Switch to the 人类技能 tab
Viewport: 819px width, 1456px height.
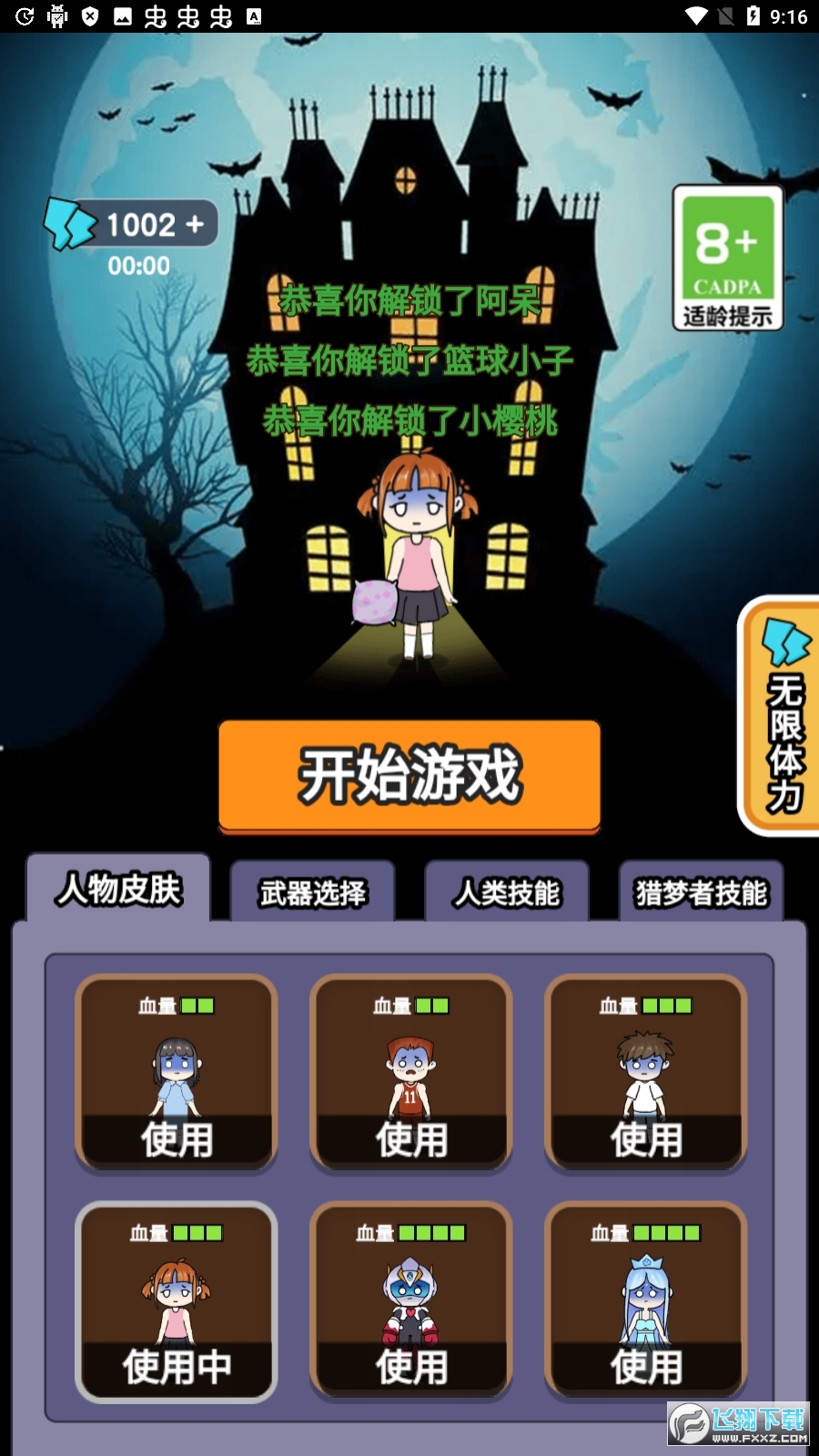pyautogui.click(x=507, y=893)
